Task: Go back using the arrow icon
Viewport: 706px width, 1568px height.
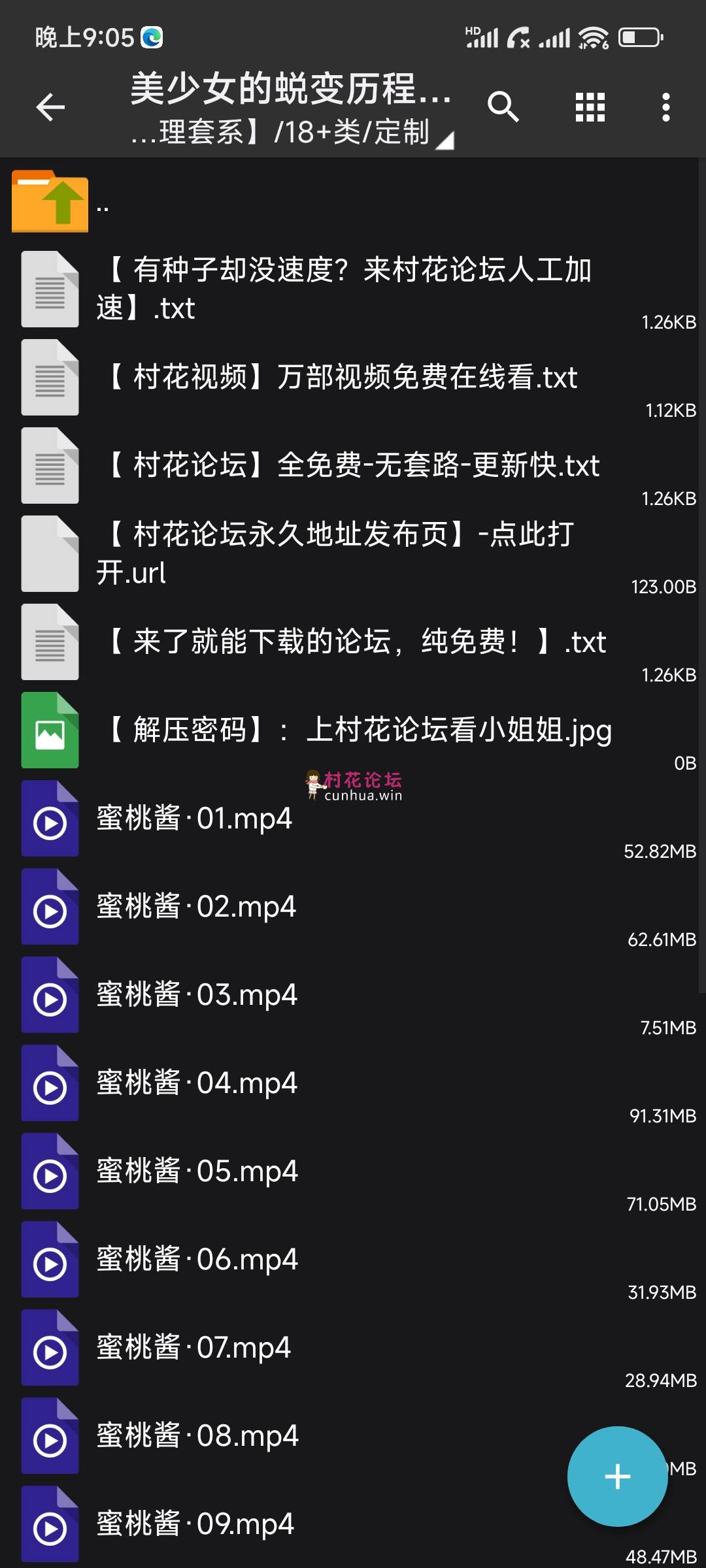Action: (50, 107)
